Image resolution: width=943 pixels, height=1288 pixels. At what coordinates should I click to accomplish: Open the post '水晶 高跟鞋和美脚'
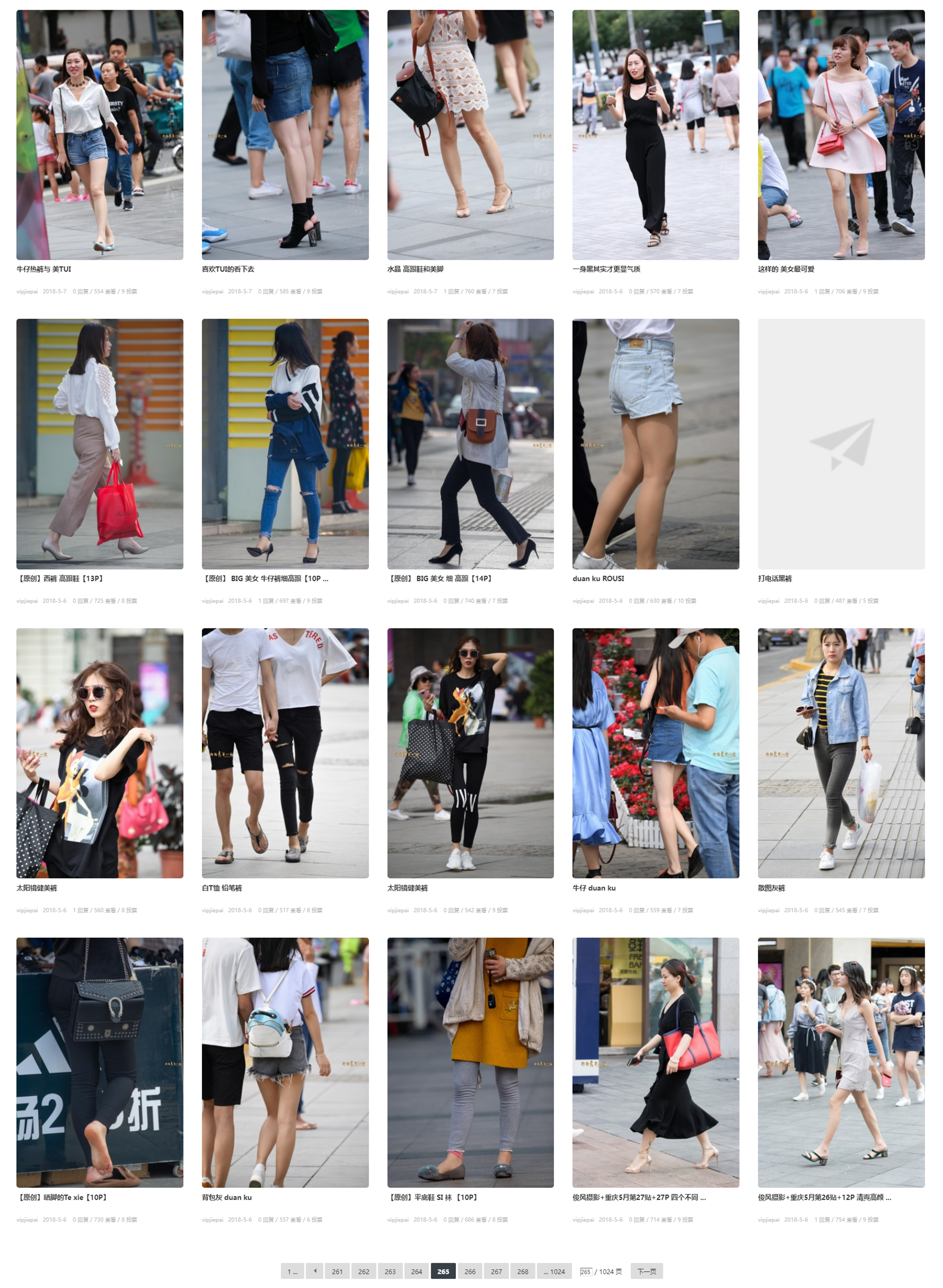(415, 269)
